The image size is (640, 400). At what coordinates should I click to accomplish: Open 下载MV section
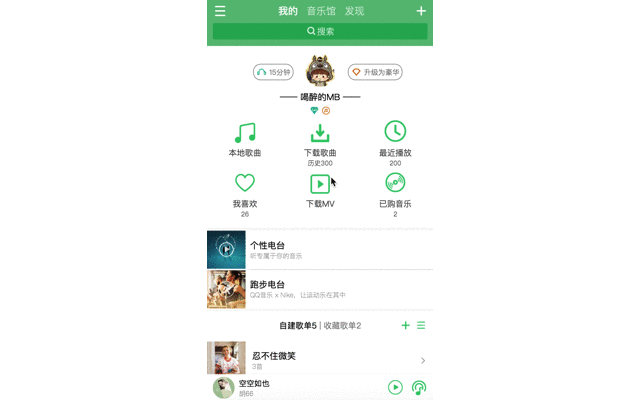(x=320, y=190)
